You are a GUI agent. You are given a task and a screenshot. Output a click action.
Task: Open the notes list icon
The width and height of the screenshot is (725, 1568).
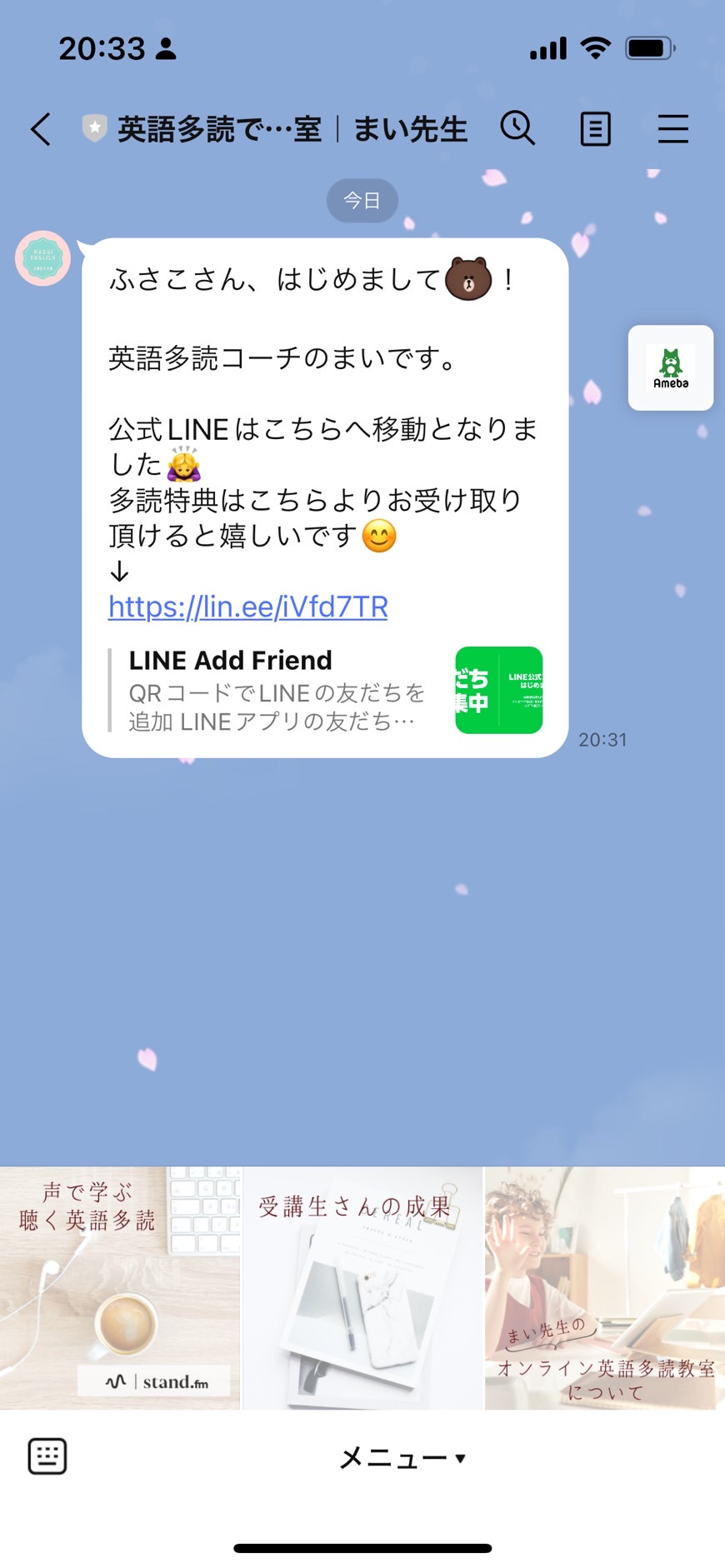click(595, 129)
